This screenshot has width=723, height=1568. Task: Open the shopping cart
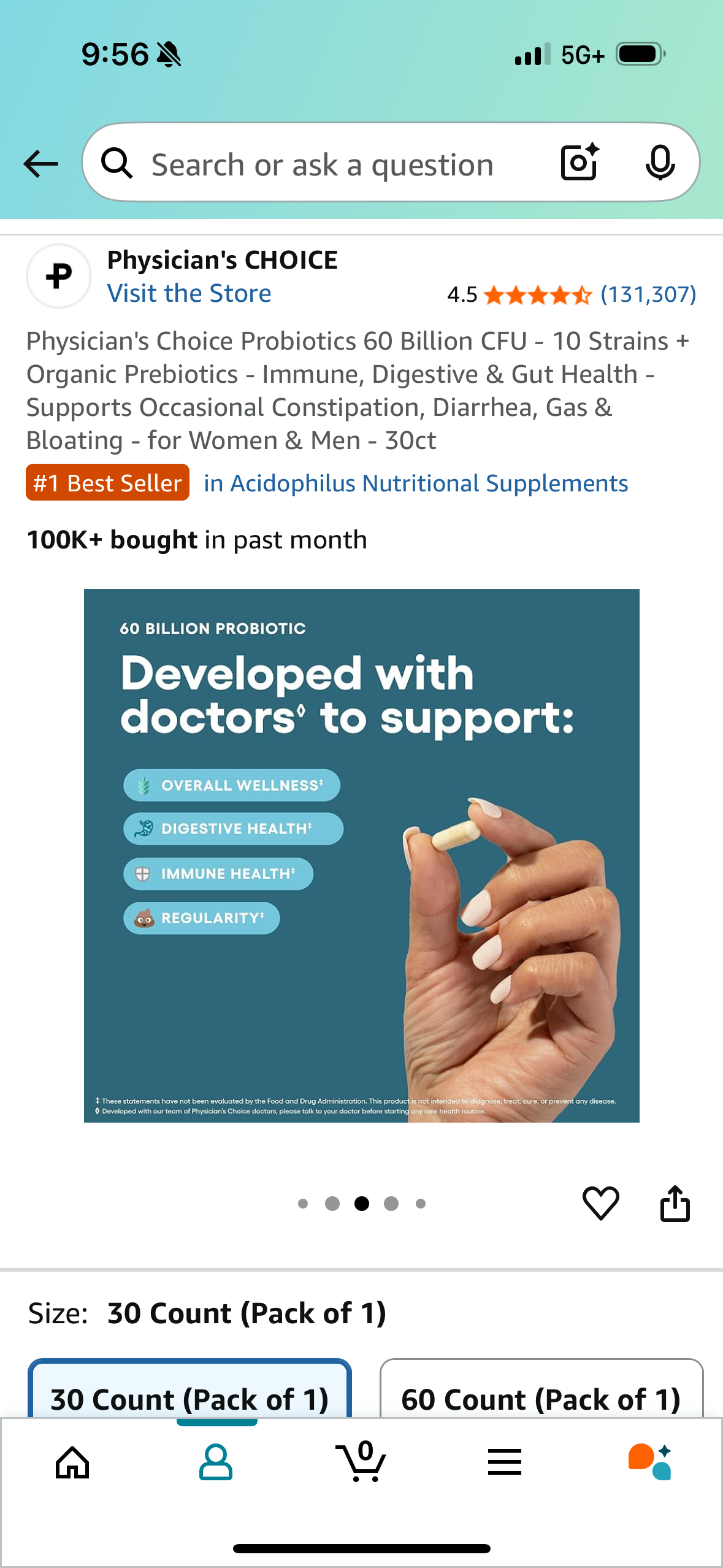[x=361, y=1463]
